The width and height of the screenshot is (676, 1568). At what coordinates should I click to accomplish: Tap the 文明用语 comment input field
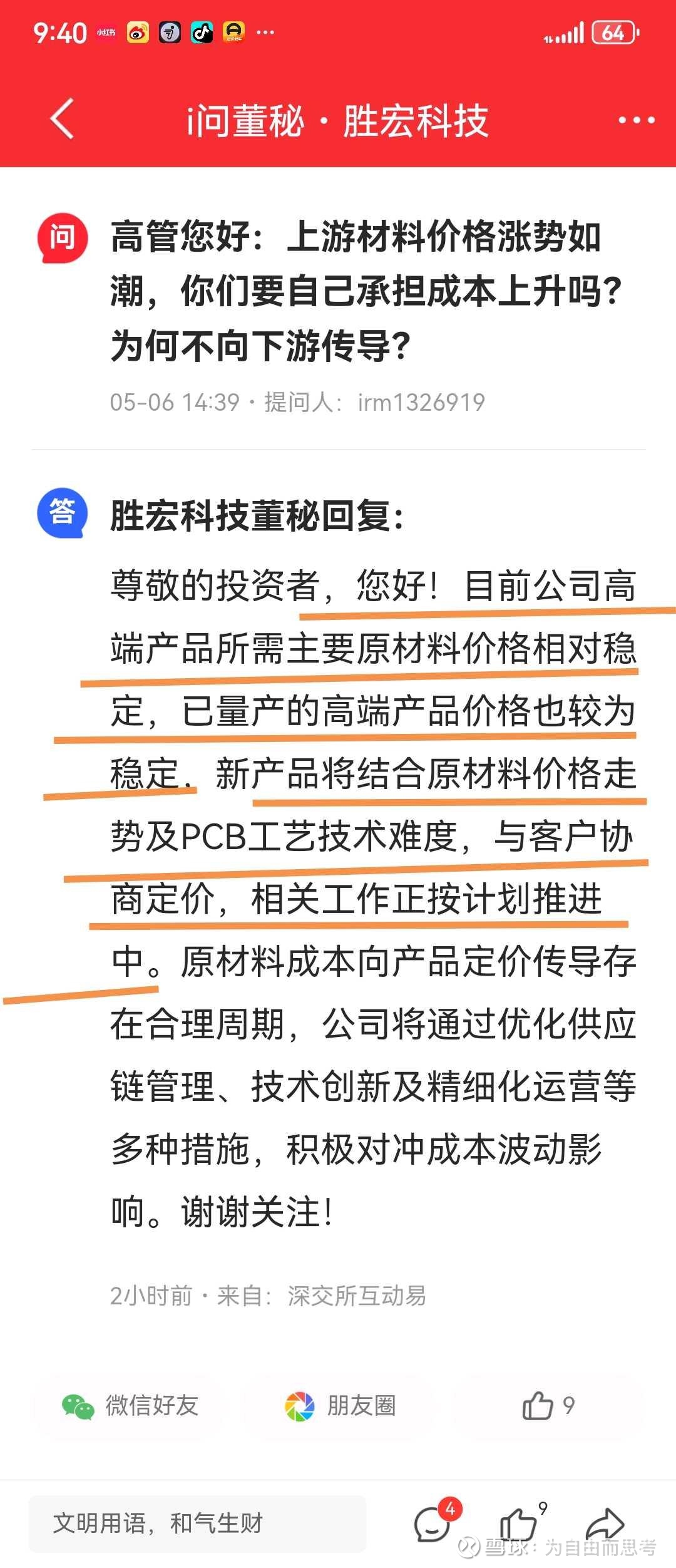pos(197,1524)
